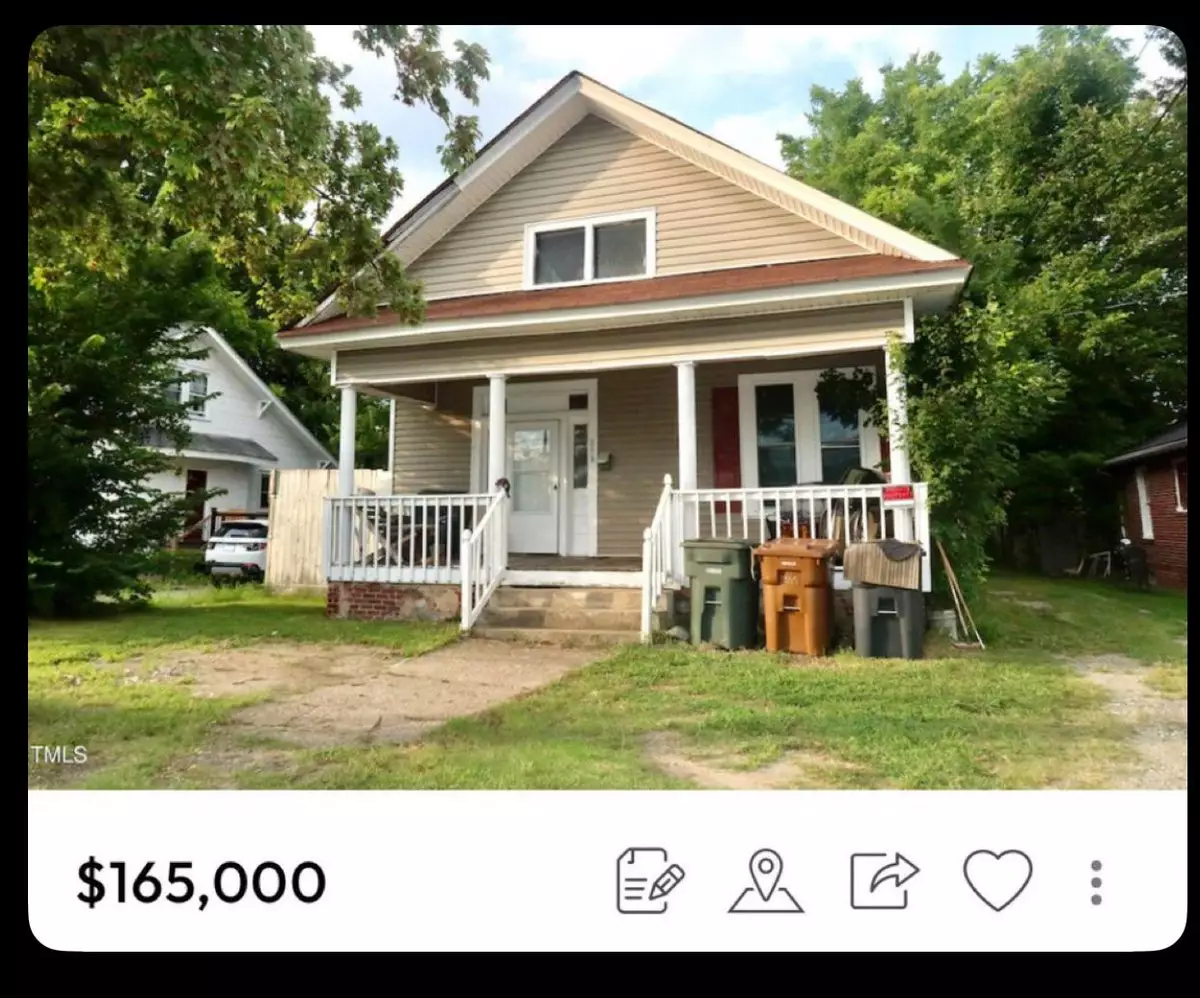This screenshot has height=998, width=1200.
Task: Show this property on the map
Action: (765, 881)
